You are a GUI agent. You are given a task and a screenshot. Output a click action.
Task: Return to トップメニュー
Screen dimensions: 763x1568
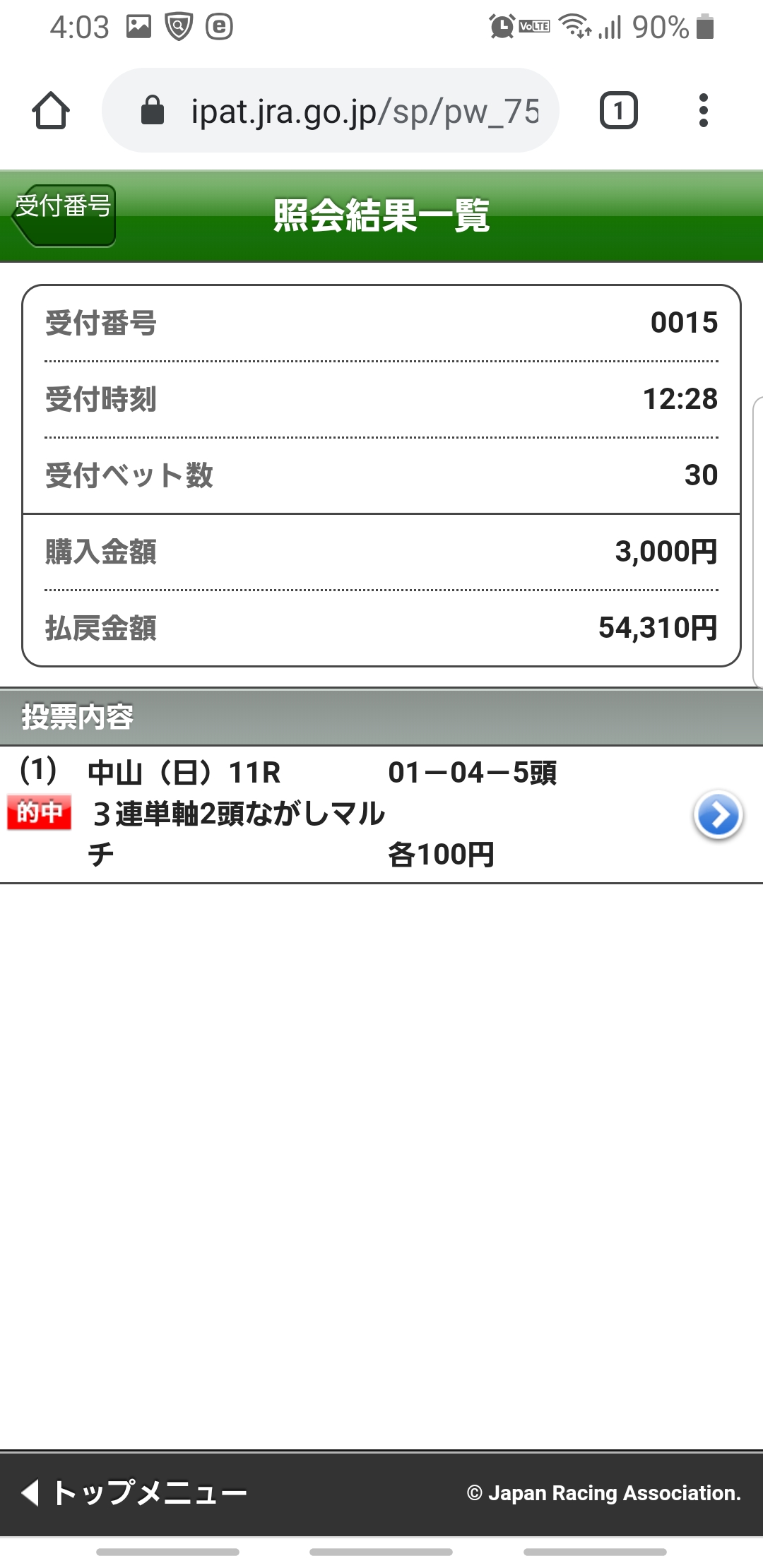pyautogui.click(x=134, y=1492)
